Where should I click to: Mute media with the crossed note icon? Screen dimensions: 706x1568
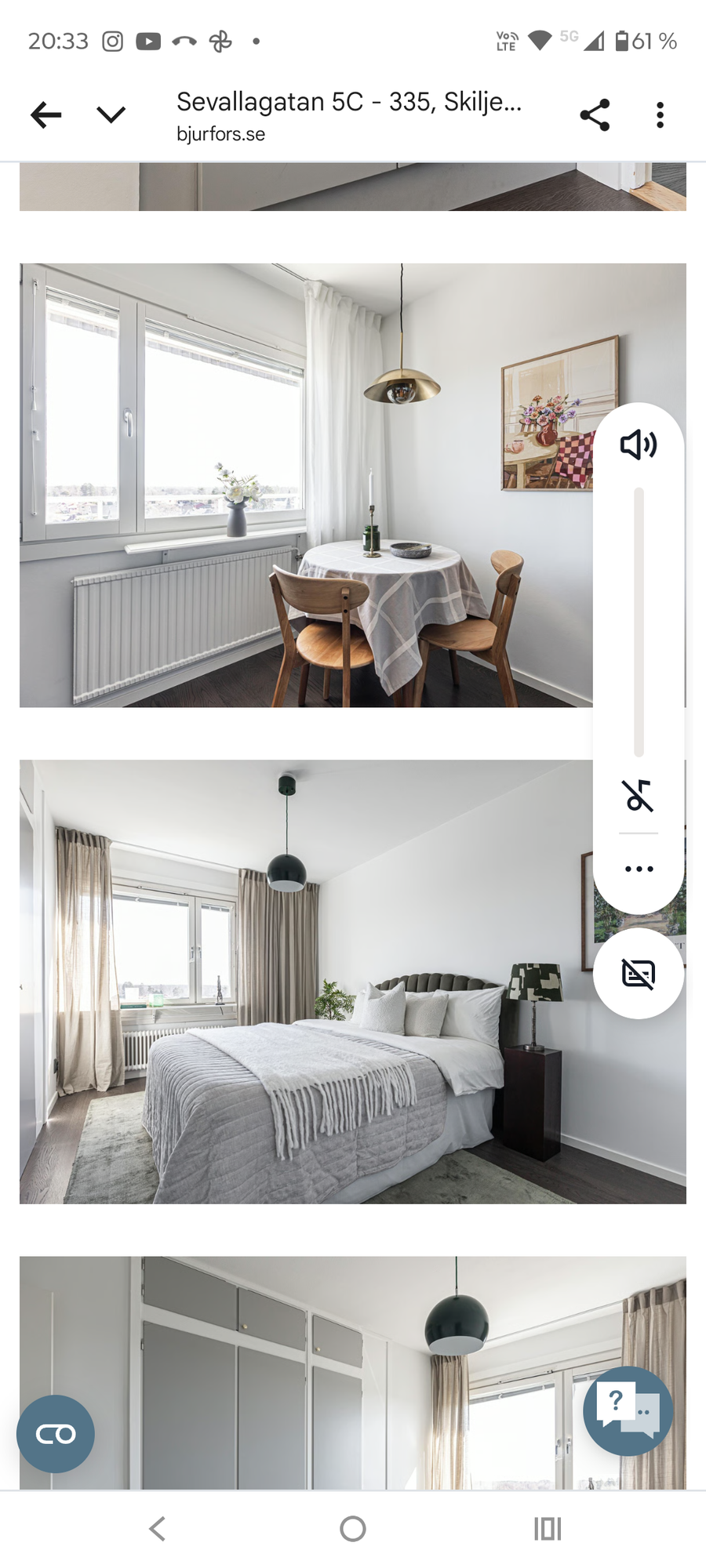639,796
